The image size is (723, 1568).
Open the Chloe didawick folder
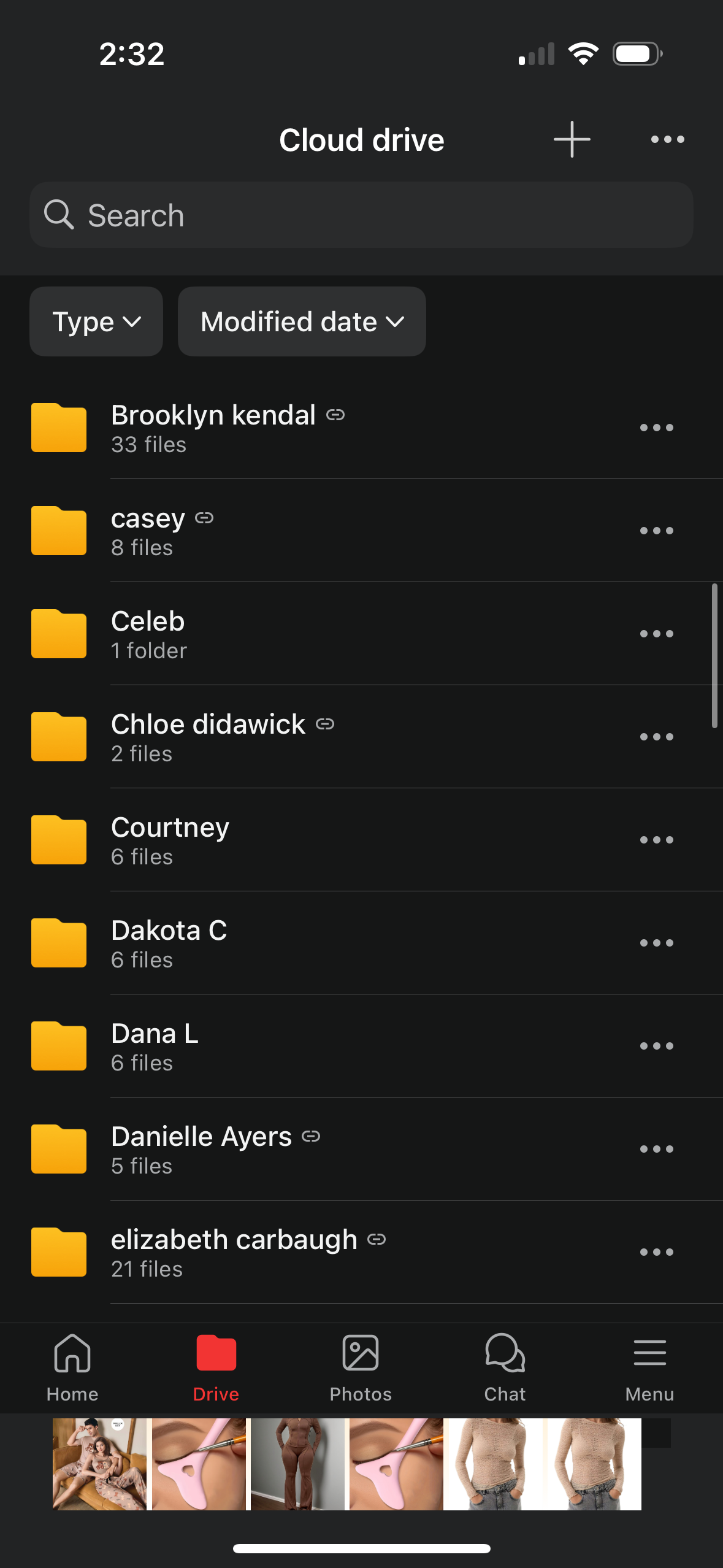pyautogui.click(x=208, y=737)
